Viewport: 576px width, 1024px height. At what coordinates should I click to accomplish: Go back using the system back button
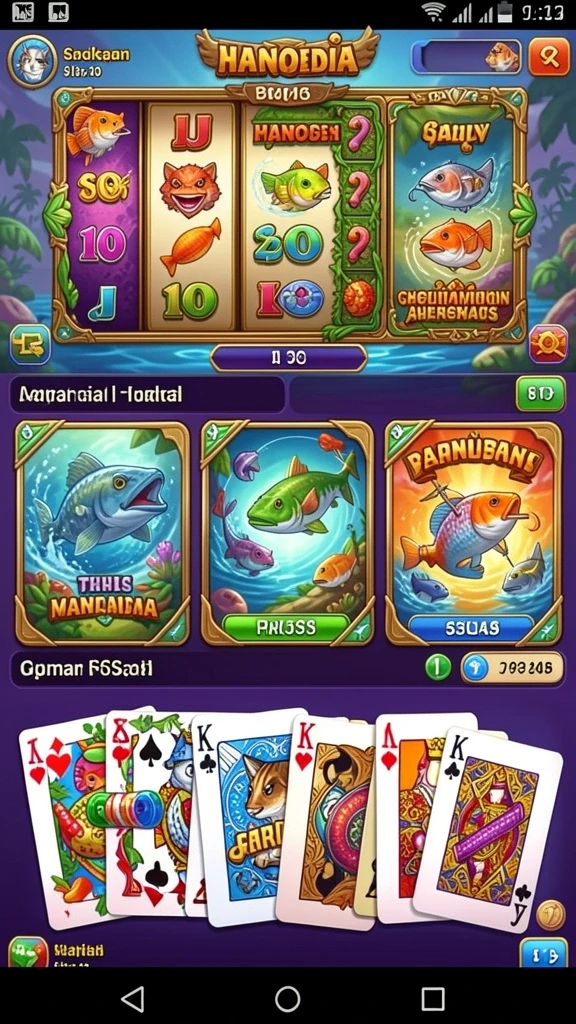click(x=133, y=999)
